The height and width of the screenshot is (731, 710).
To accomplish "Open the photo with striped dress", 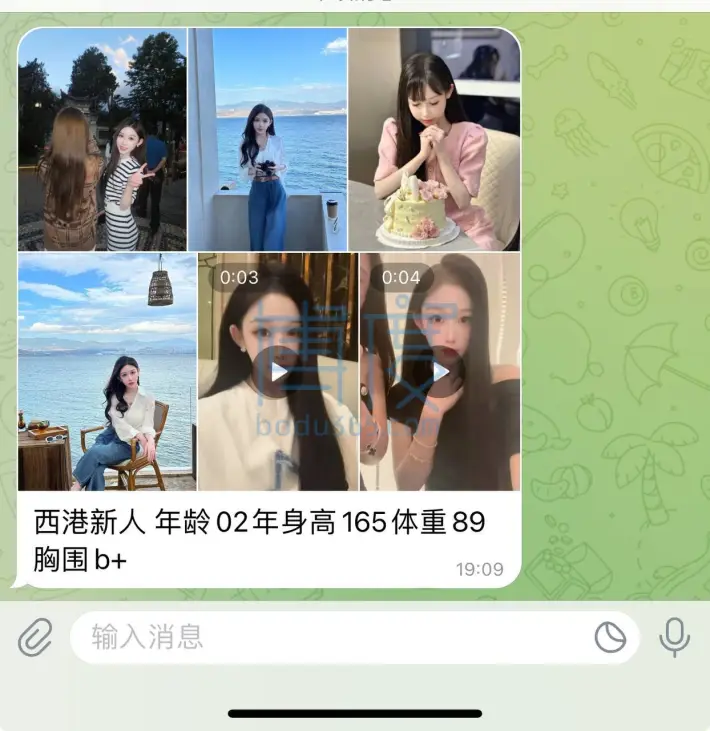I will 102,139.
